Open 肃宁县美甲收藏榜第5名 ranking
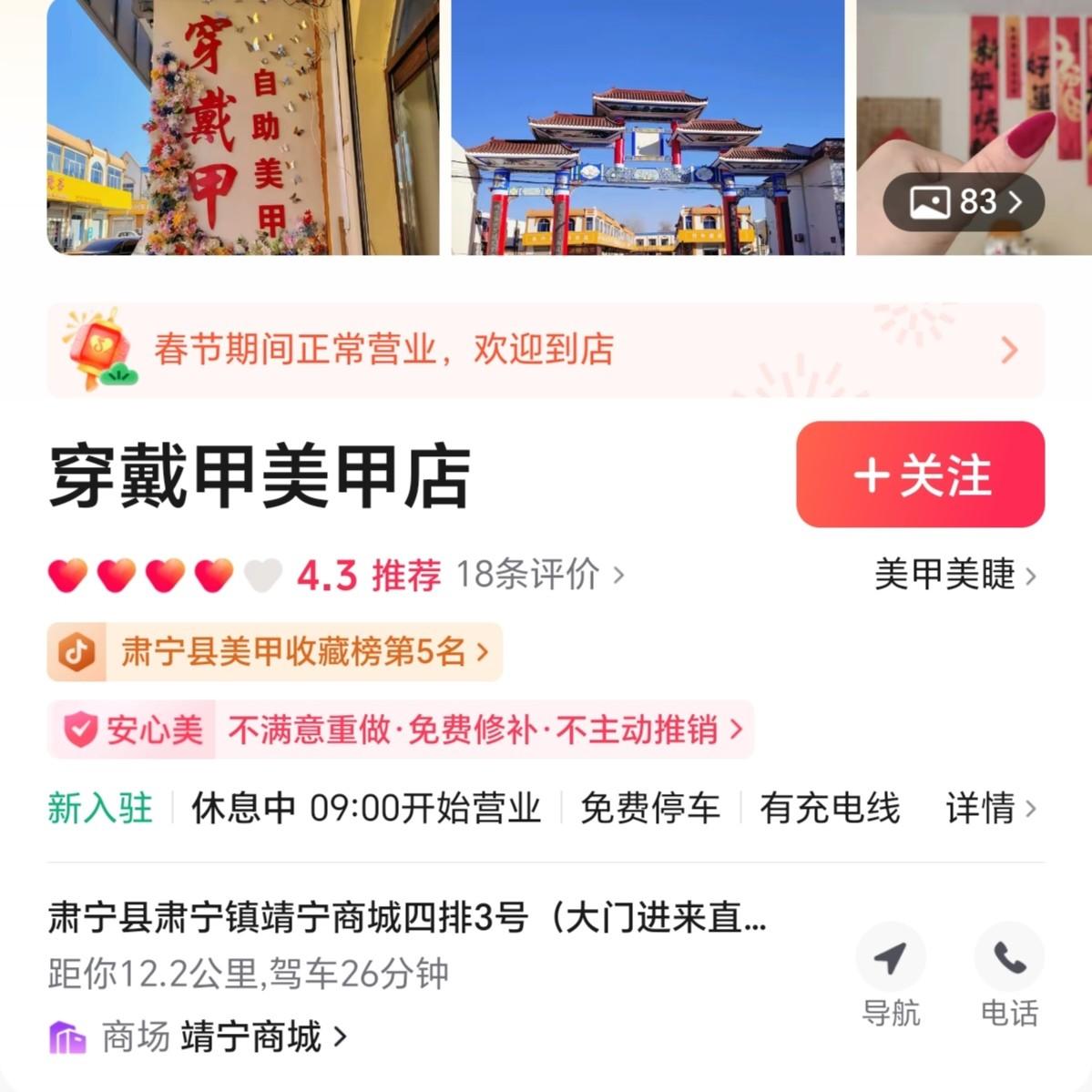Image resolution: width=1092 pixels, height=1092 pixels. pyautogui.click(x=275, y=652)
